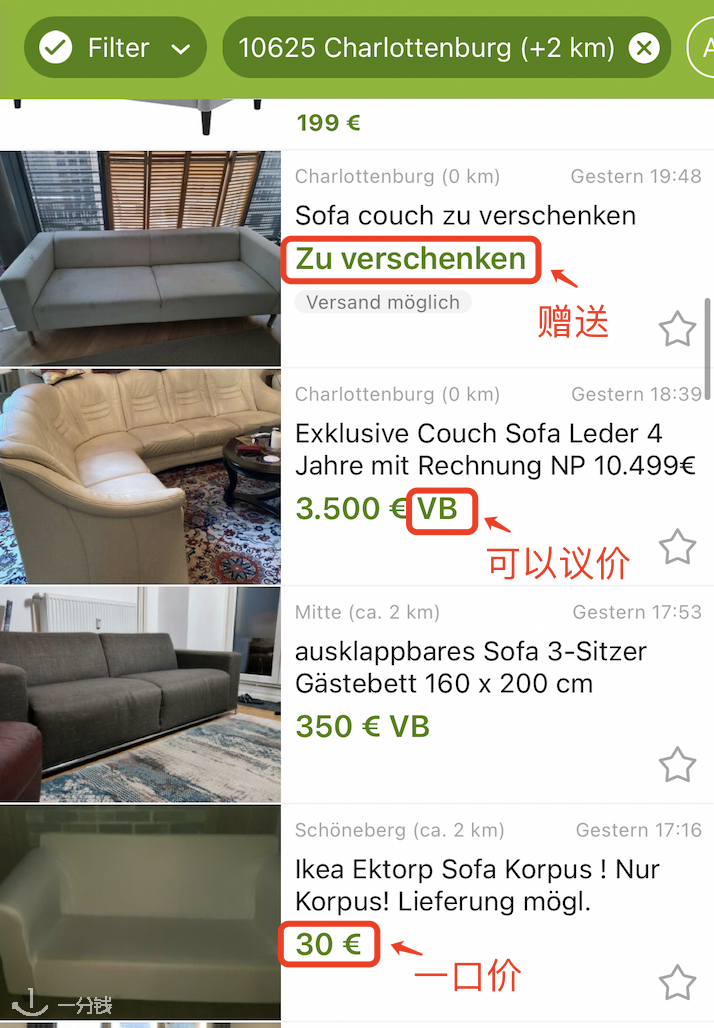The height and width of the screenshot is (1028, 714).
Task: View the grey sofa photo of 'zu verschenken'
Action: pos(140,258)
